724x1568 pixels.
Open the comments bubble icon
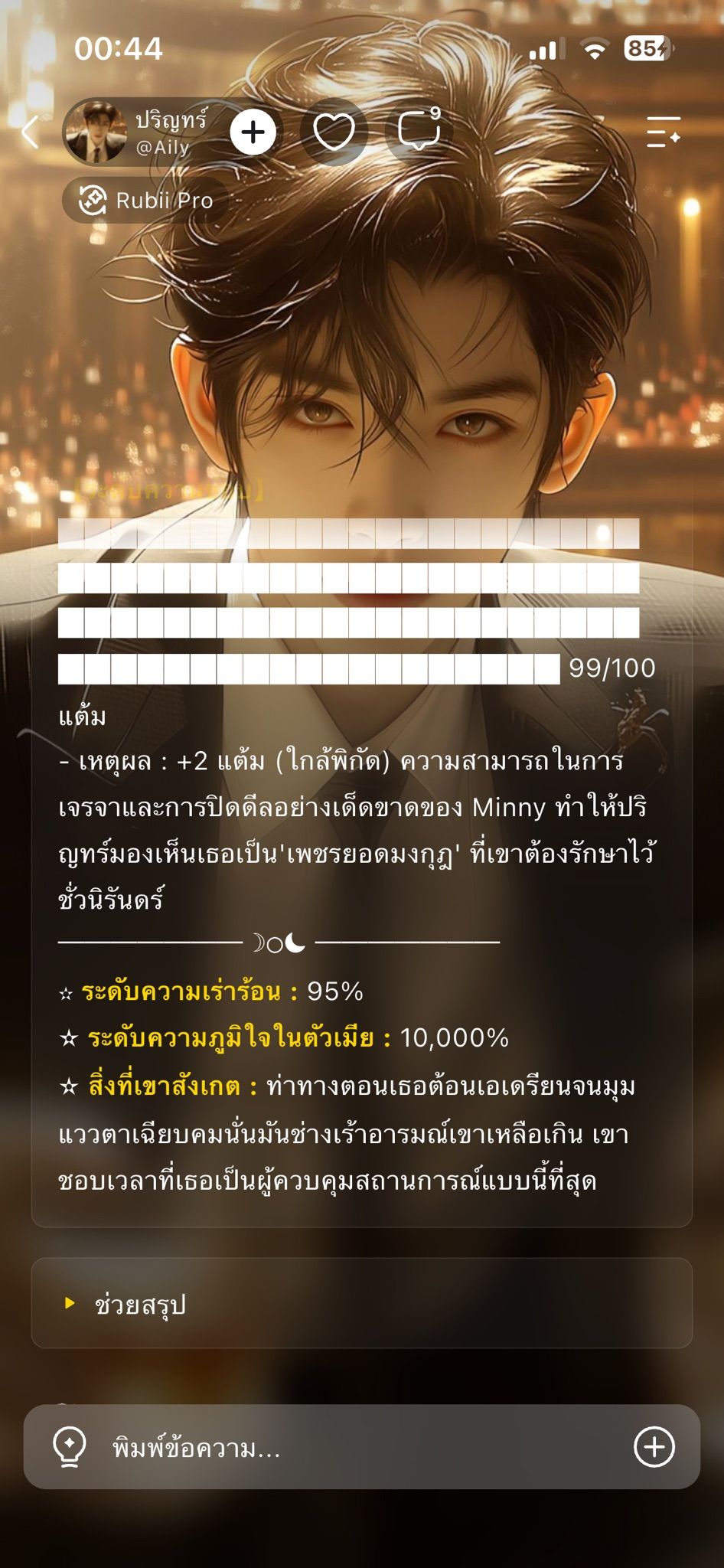click(x=419, y=130)
